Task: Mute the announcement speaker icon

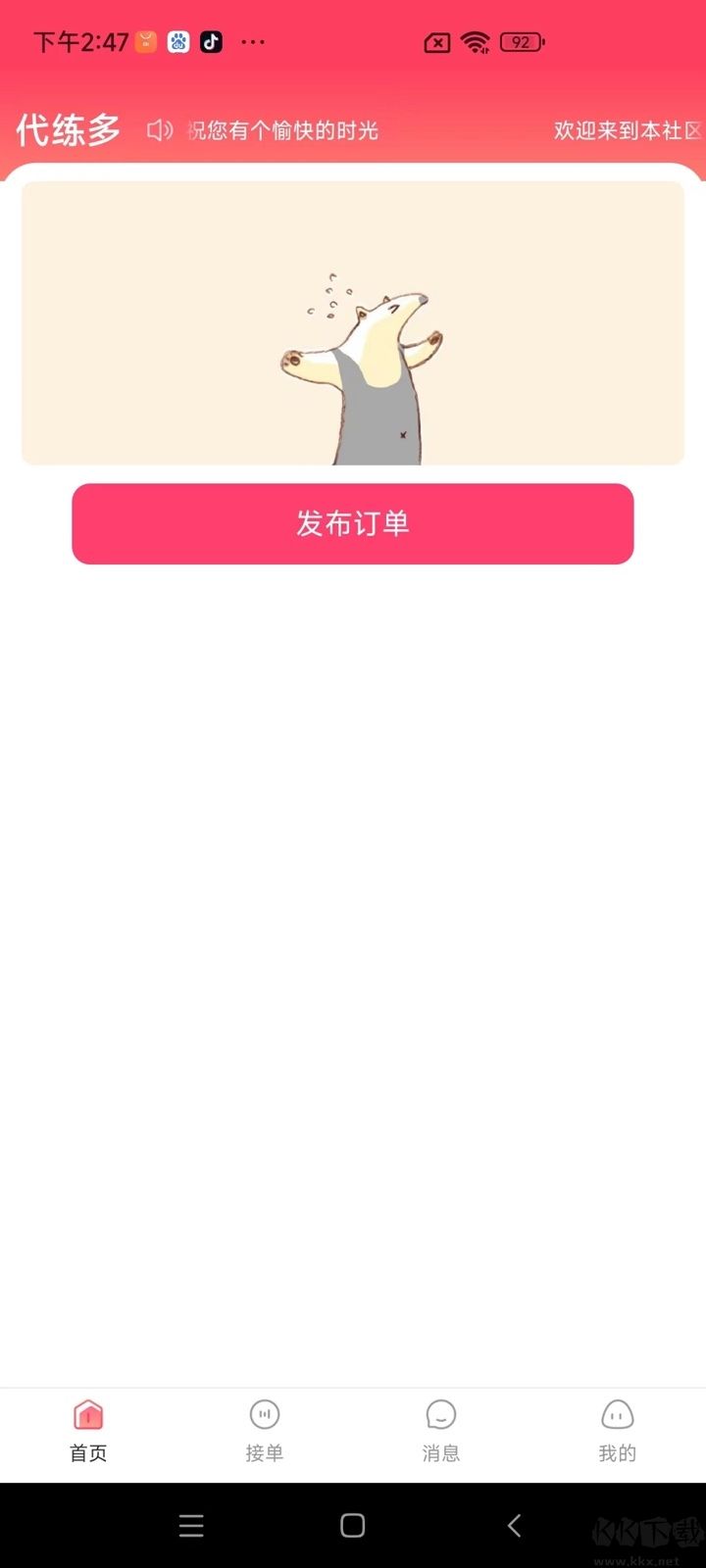Action: [158, 130]
